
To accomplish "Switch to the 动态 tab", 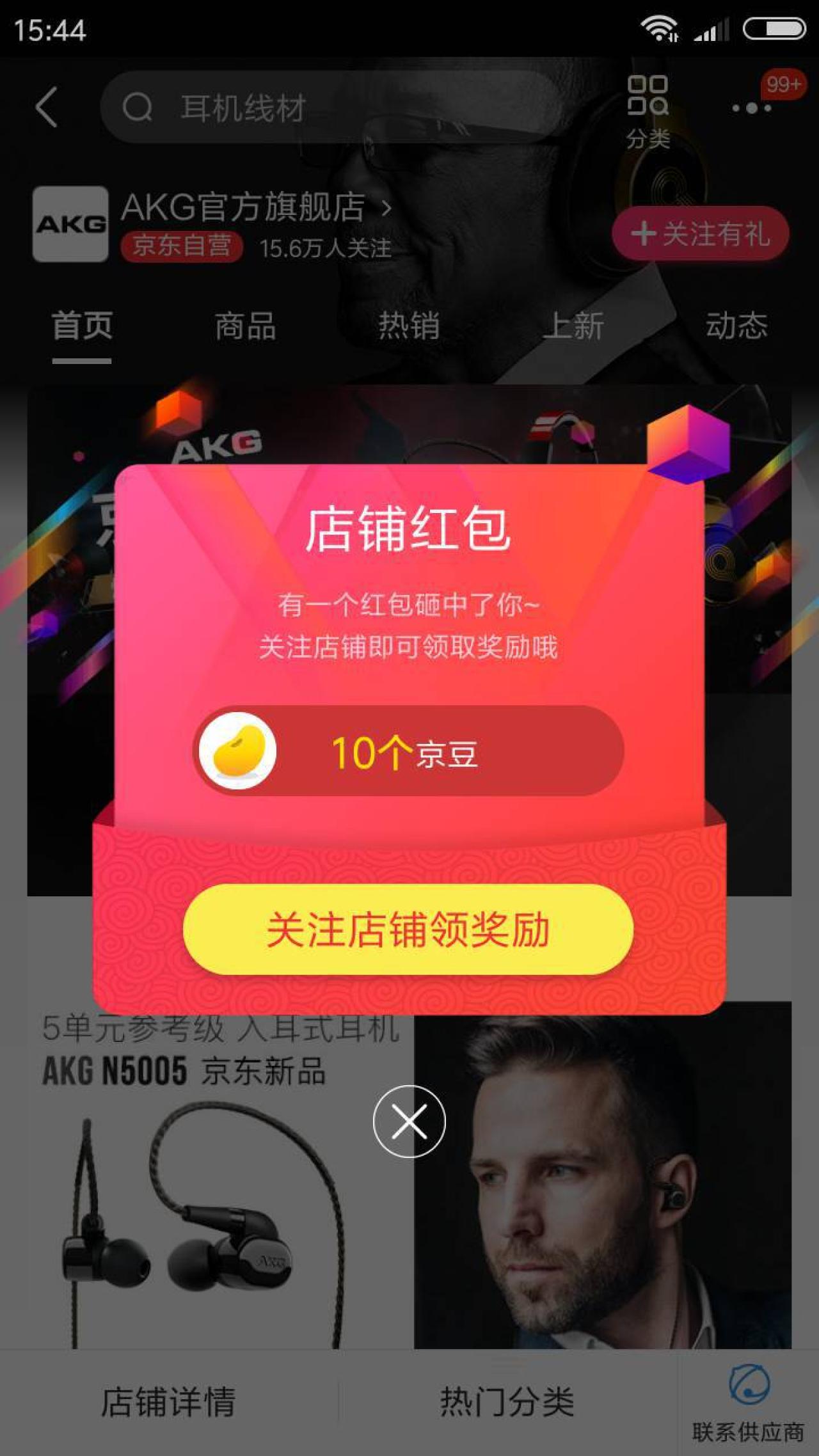I will pyautogui.click(x=736, y=326).
